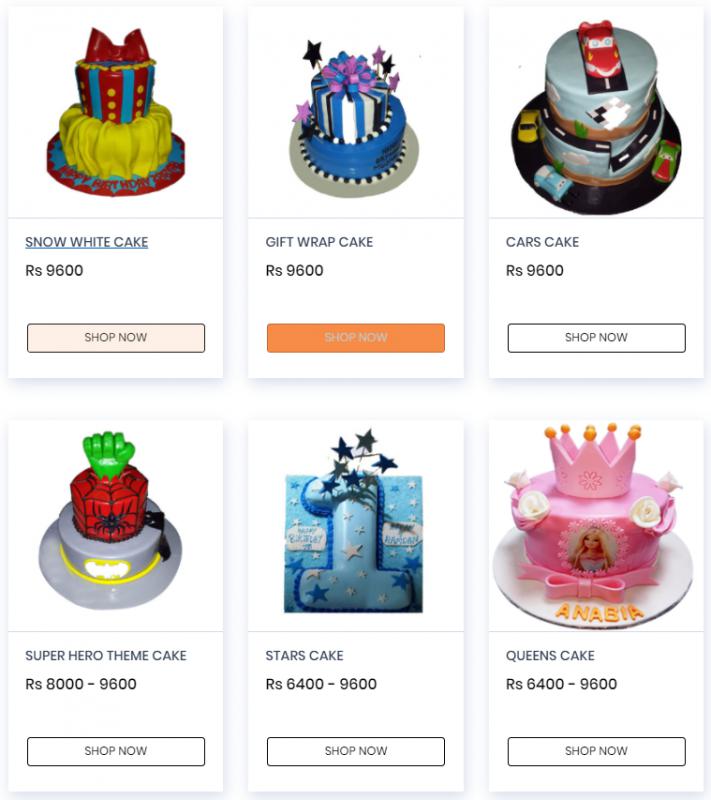
Task: Tap Shop Now under Cars Cake
Action: click(x=596, y=338)
